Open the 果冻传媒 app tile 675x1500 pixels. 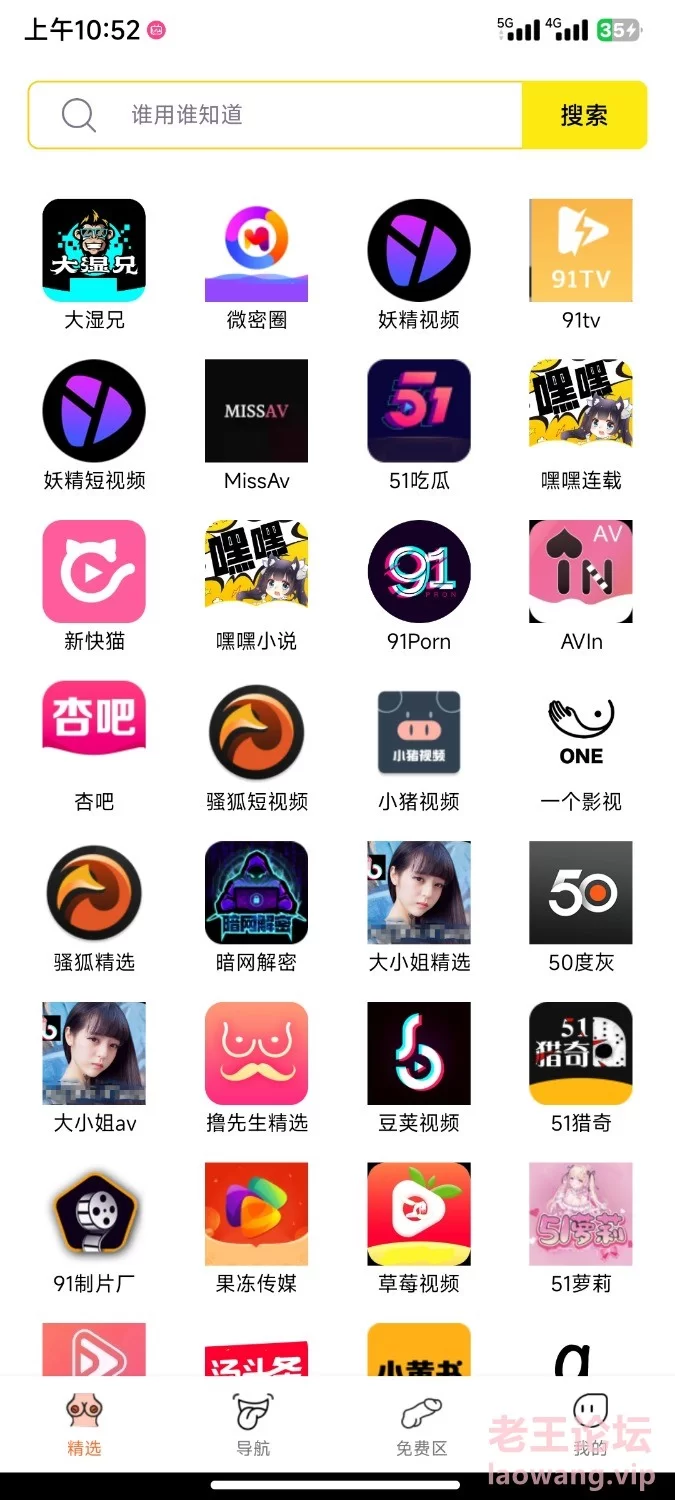point(256,1228)
